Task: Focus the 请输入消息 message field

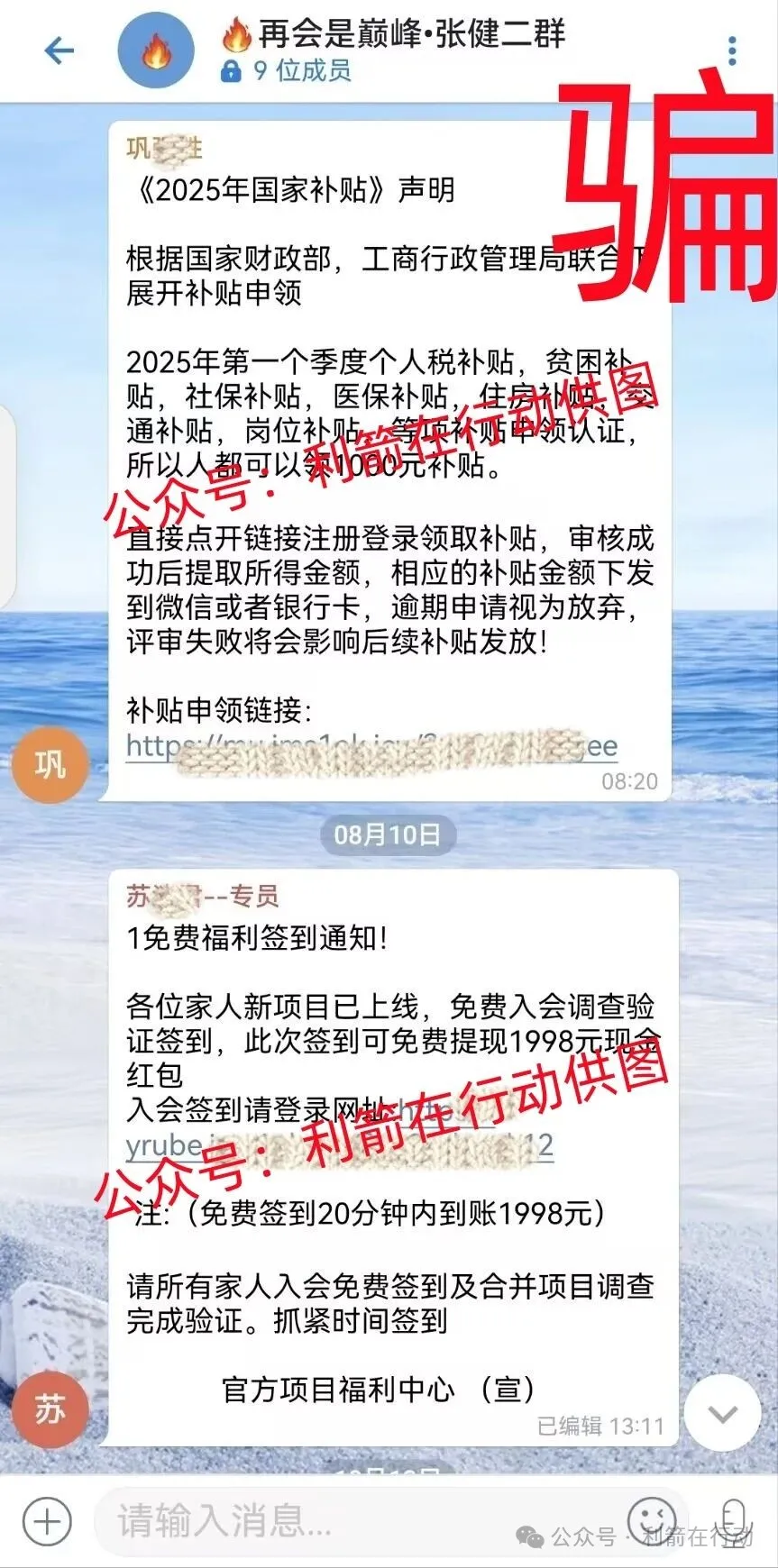Action: click(x=361, y=1521)
